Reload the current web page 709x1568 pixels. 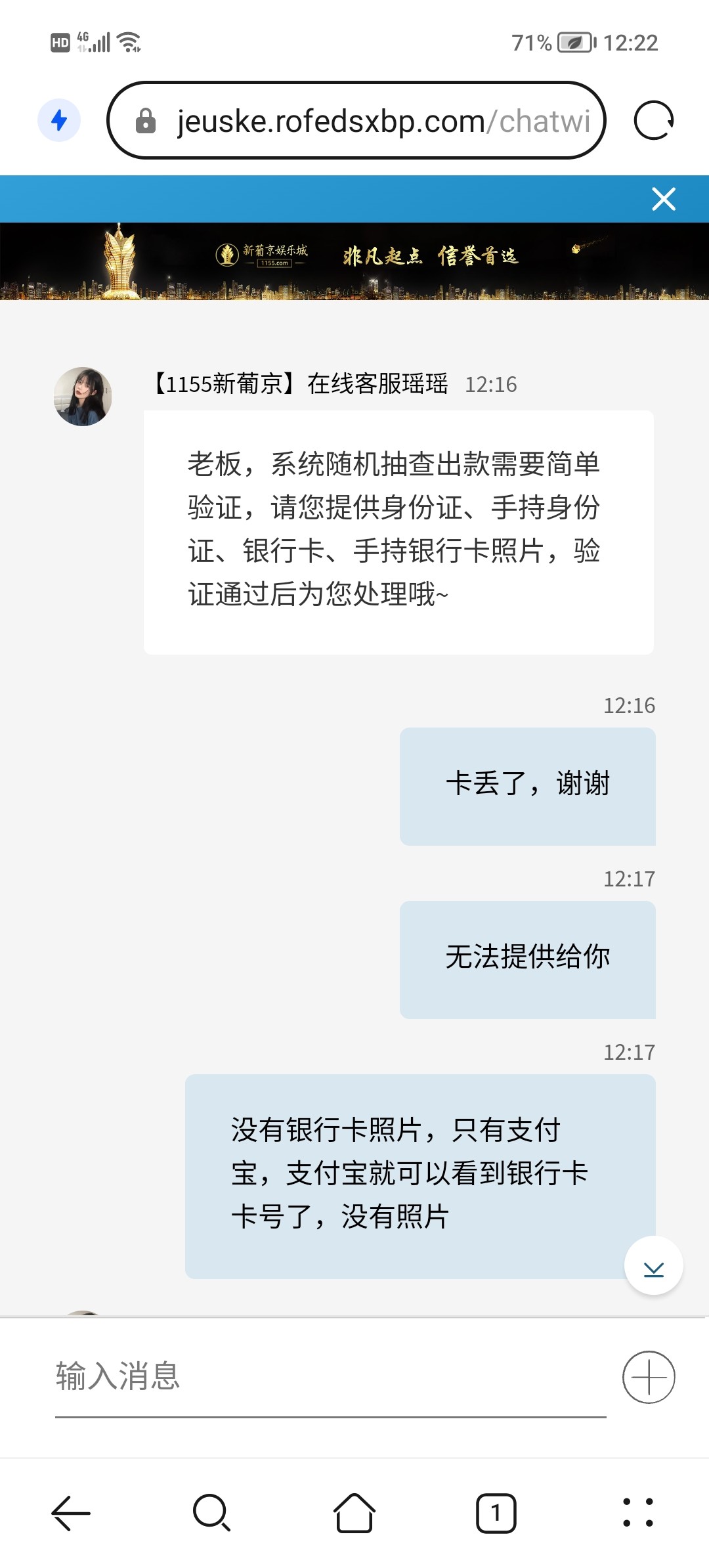point(653,121)
